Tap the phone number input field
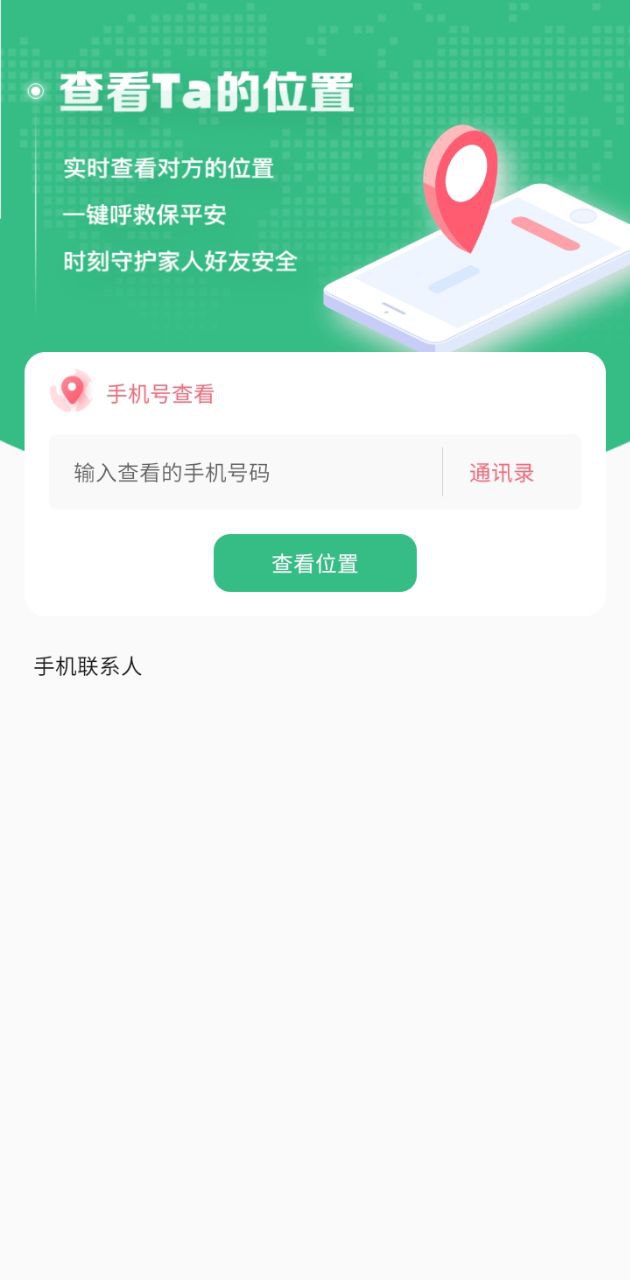Screen dimensions: 630x1280 tap(245, 473)
